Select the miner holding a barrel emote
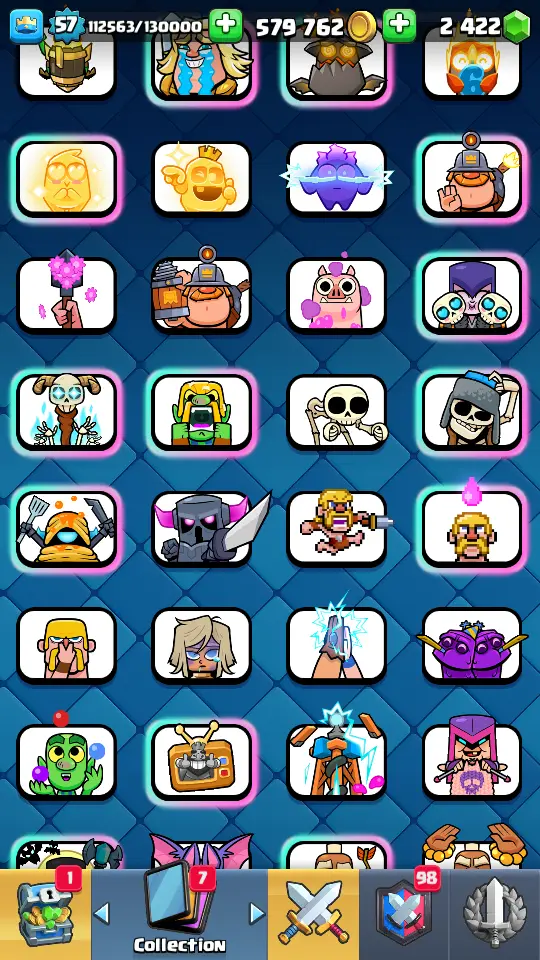This screenshot has width=540, height=960. (x=201, y=294)
